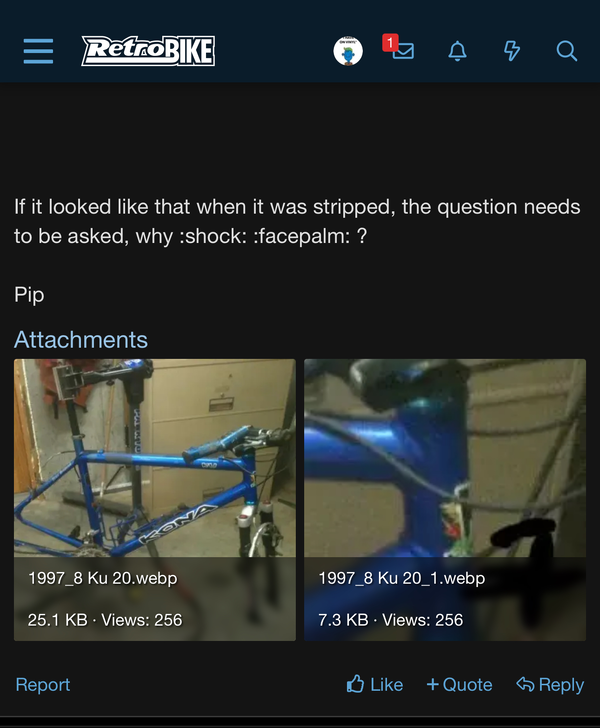Go to the RetroBike home page
Screen dimensions: 600x728
(x=148, y=50)
